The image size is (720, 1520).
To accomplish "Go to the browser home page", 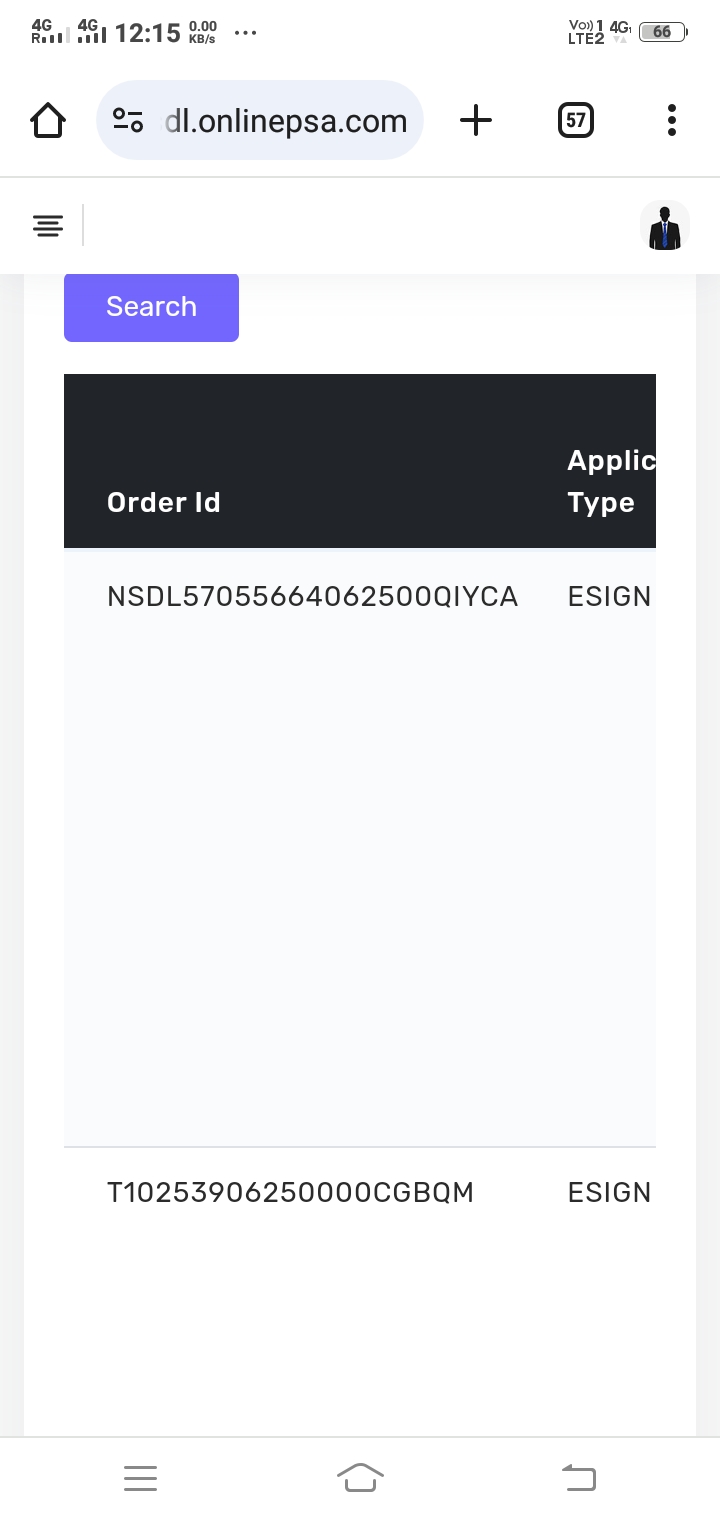I will coord(48,121).
